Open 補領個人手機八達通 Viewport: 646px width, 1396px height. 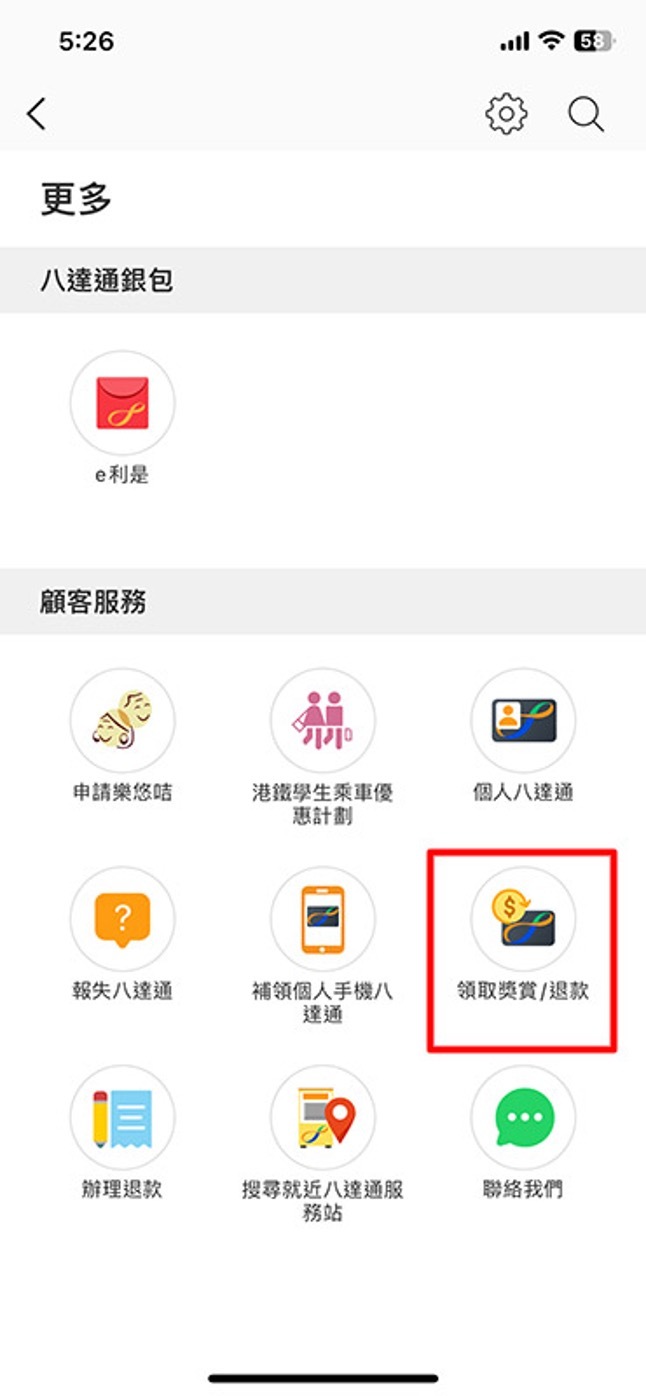322,918
